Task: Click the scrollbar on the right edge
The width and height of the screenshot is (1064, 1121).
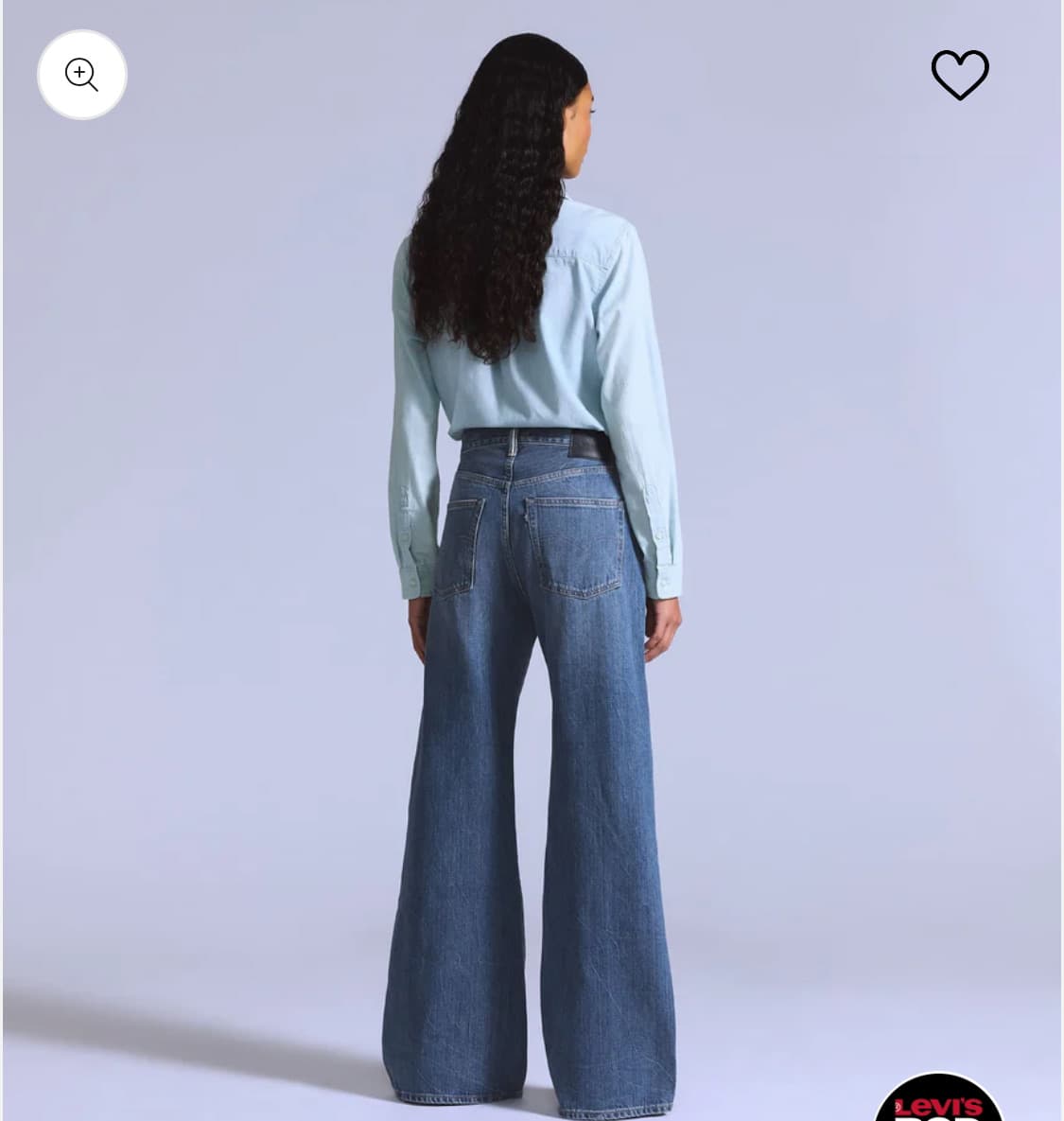Action: tap(1059, 558)
